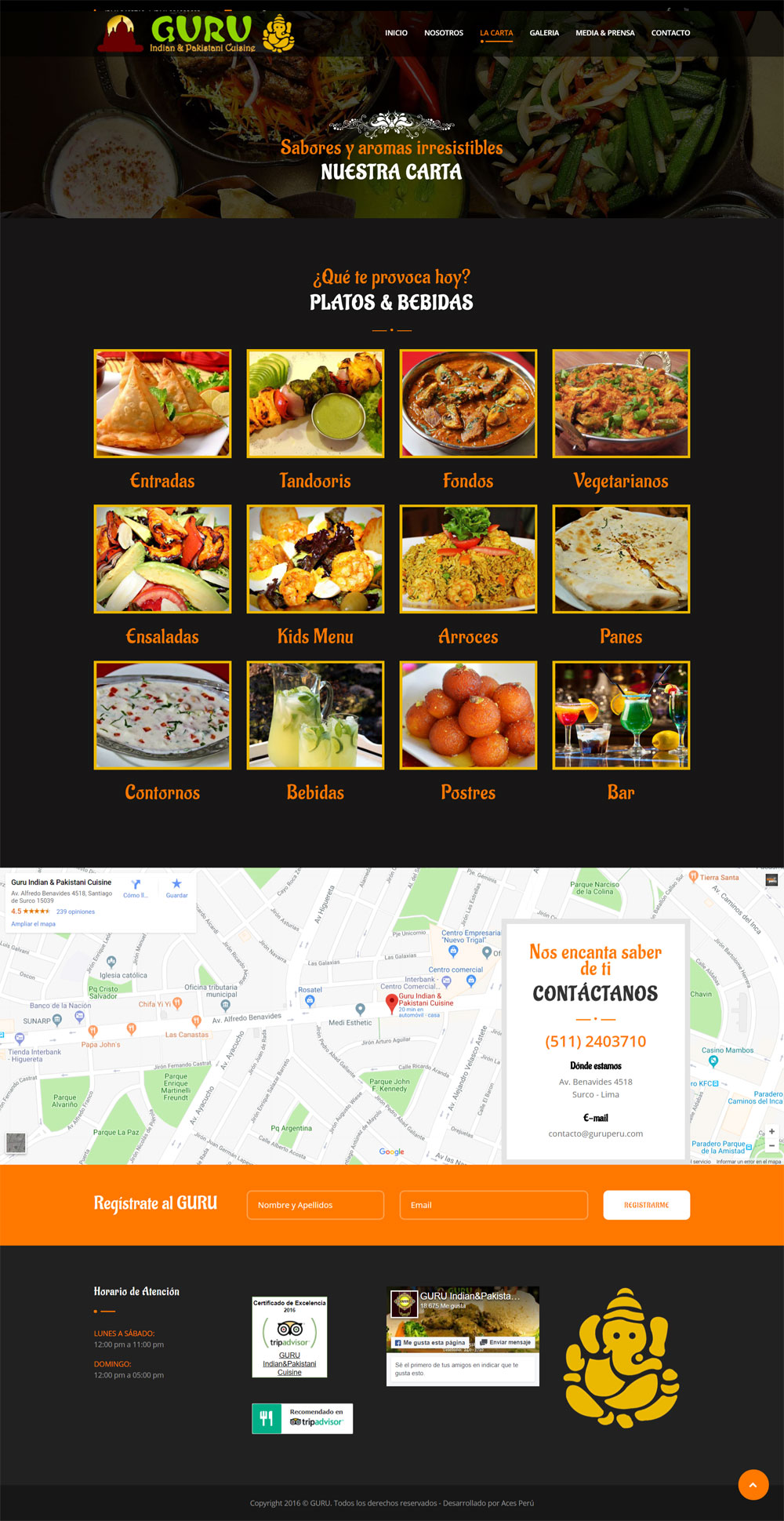Screen dimensions: 784x1521
Task: Submit with the REGISTRARME button
Action: 646,1205
